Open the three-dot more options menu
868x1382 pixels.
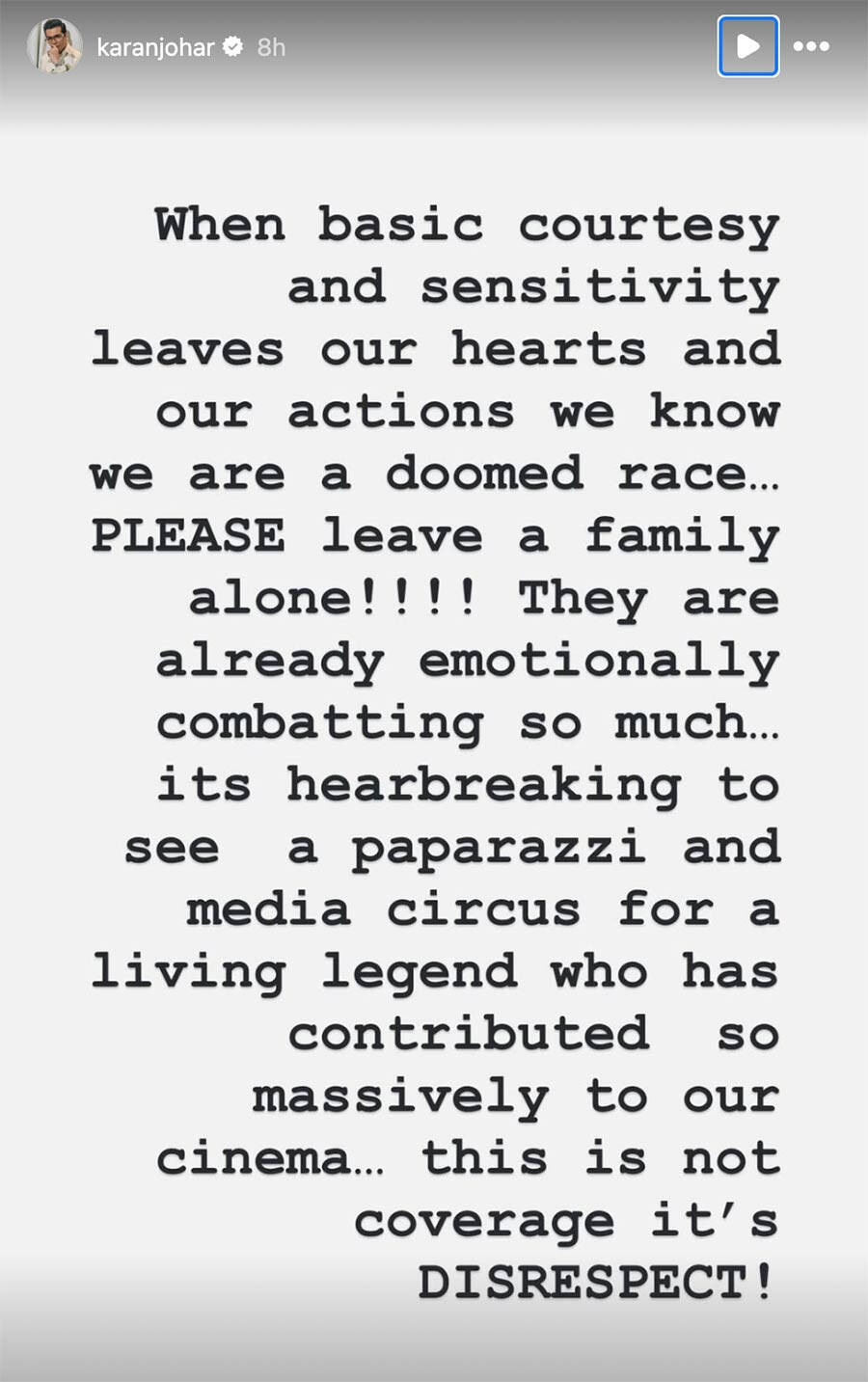811,46
